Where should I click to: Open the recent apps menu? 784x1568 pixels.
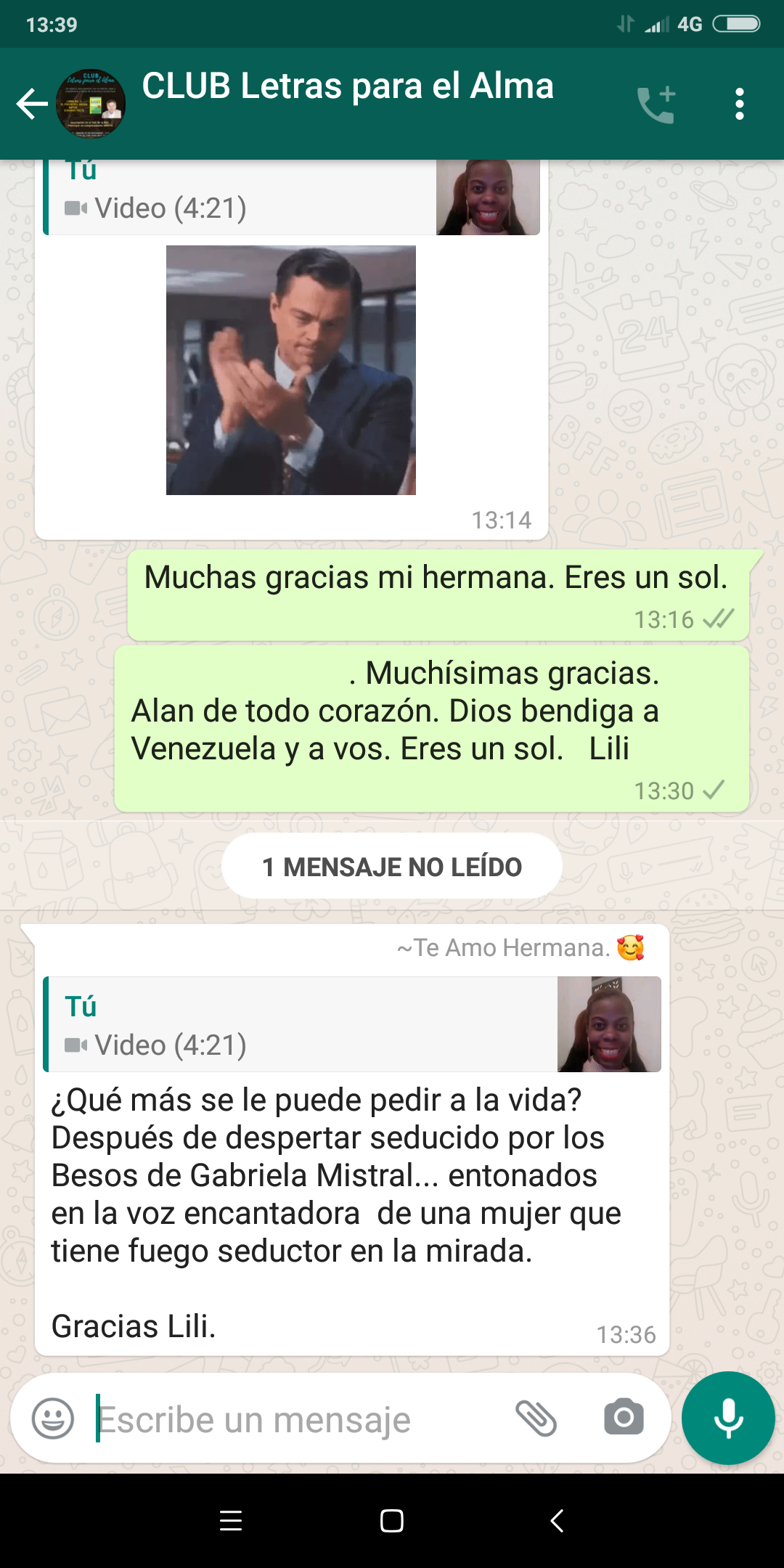pyautogui.click(x=231, y=1521)
